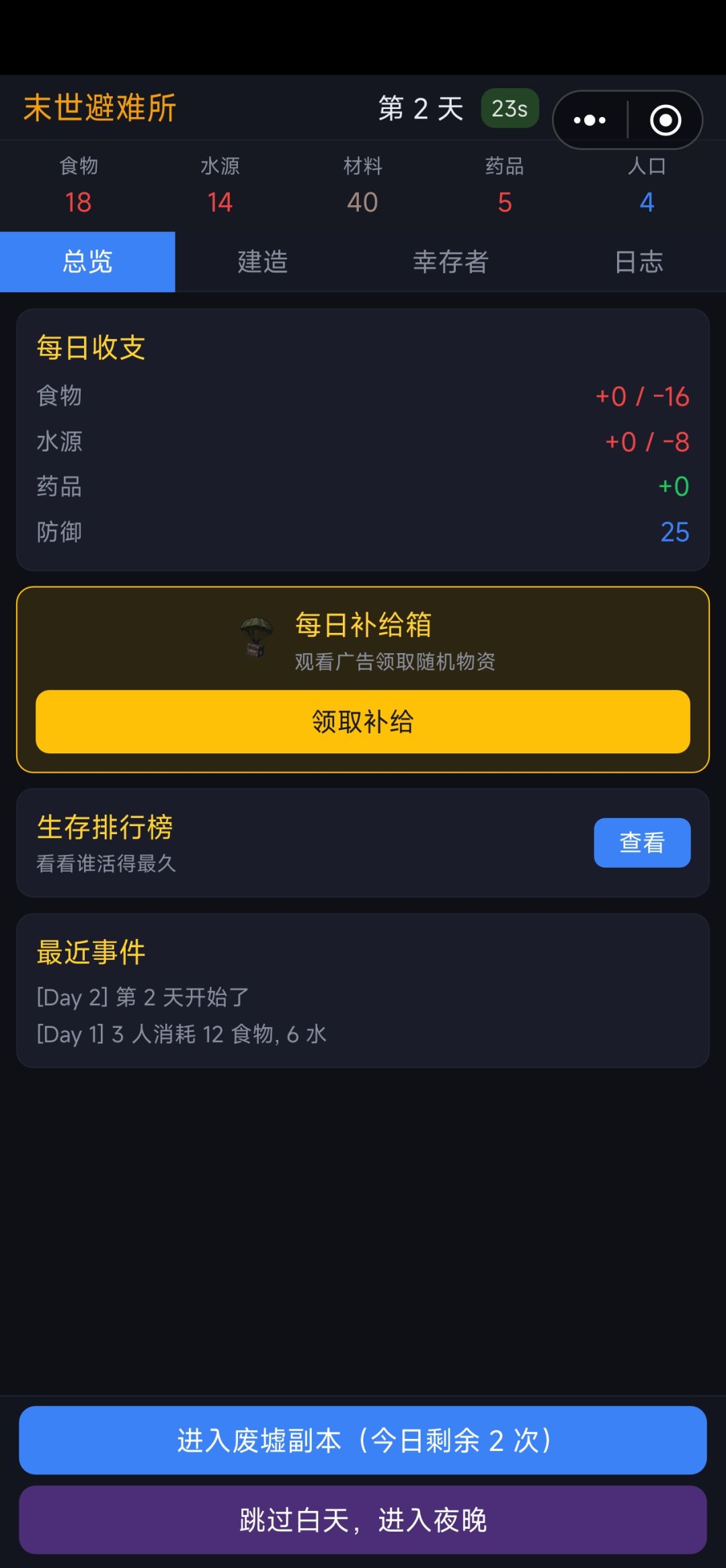
Task: Open the 幸存者 tab
Action: [x=450, y=262]
